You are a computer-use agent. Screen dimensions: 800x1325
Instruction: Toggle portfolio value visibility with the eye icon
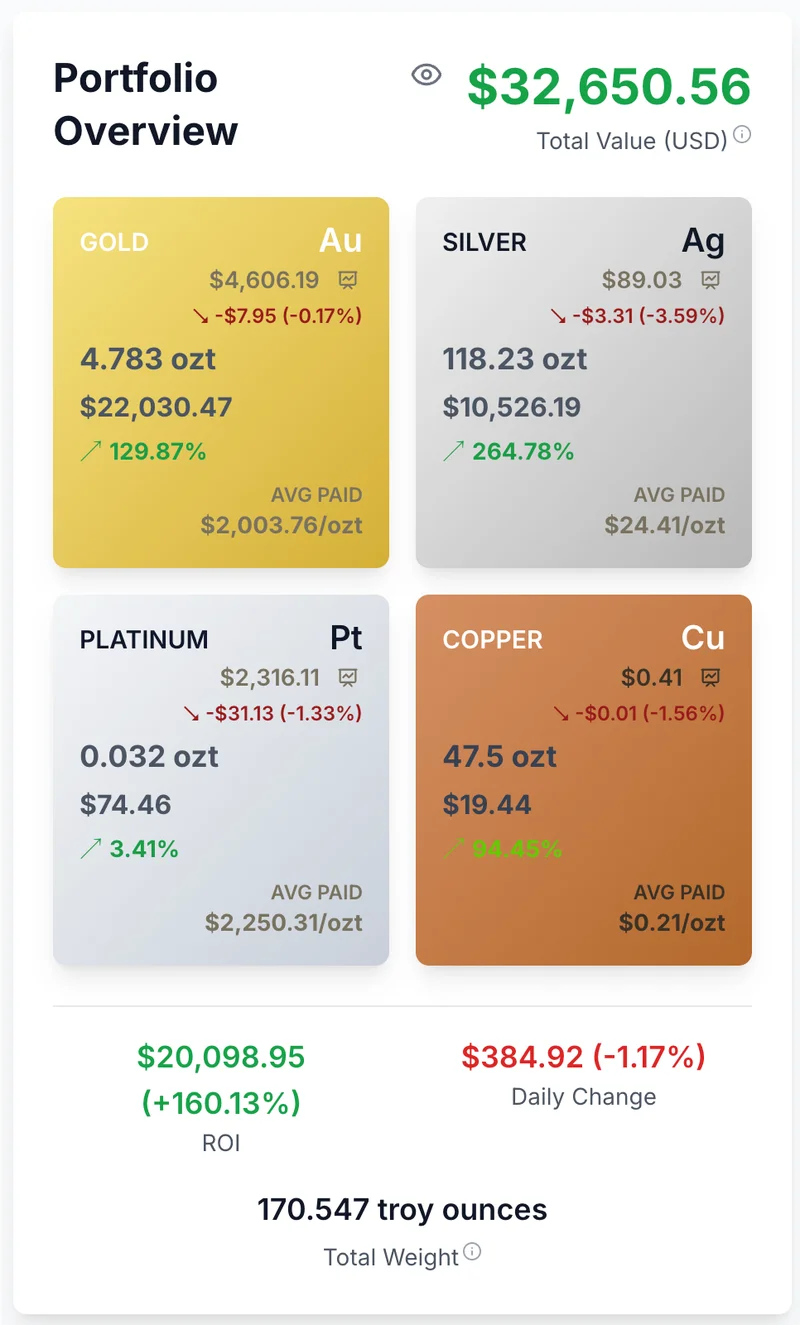click(x=425, y=75)
